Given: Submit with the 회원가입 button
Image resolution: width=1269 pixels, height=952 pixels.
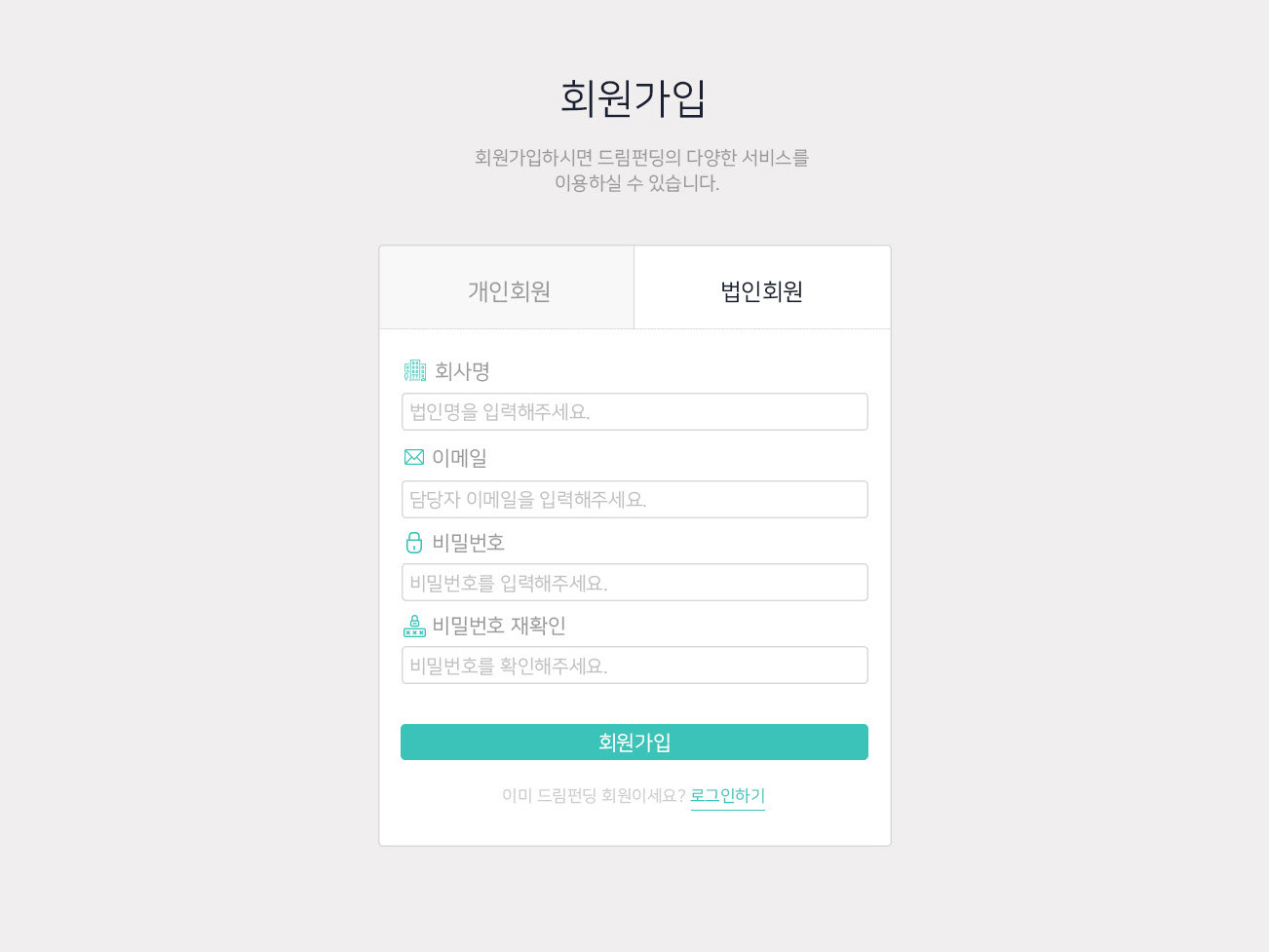Looking at the screenshot, I should [634, 743].
